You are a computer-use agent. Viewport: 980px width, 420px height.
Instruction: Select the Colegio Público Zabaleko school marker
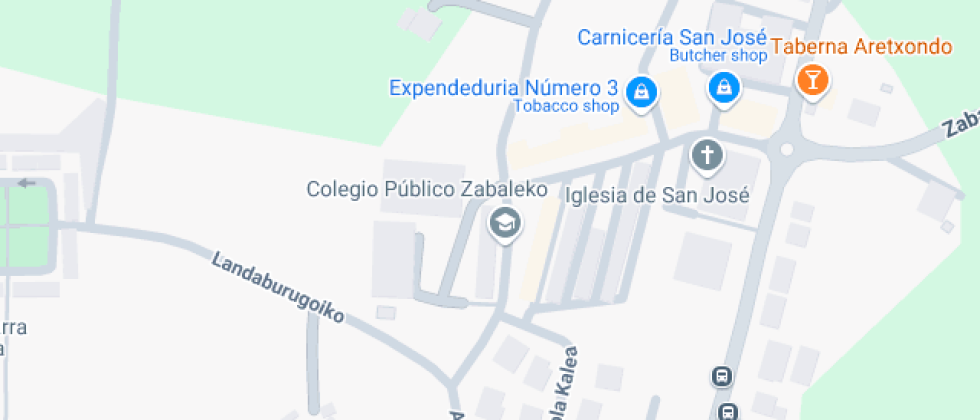pyautogui.click(x=505, y=222)
